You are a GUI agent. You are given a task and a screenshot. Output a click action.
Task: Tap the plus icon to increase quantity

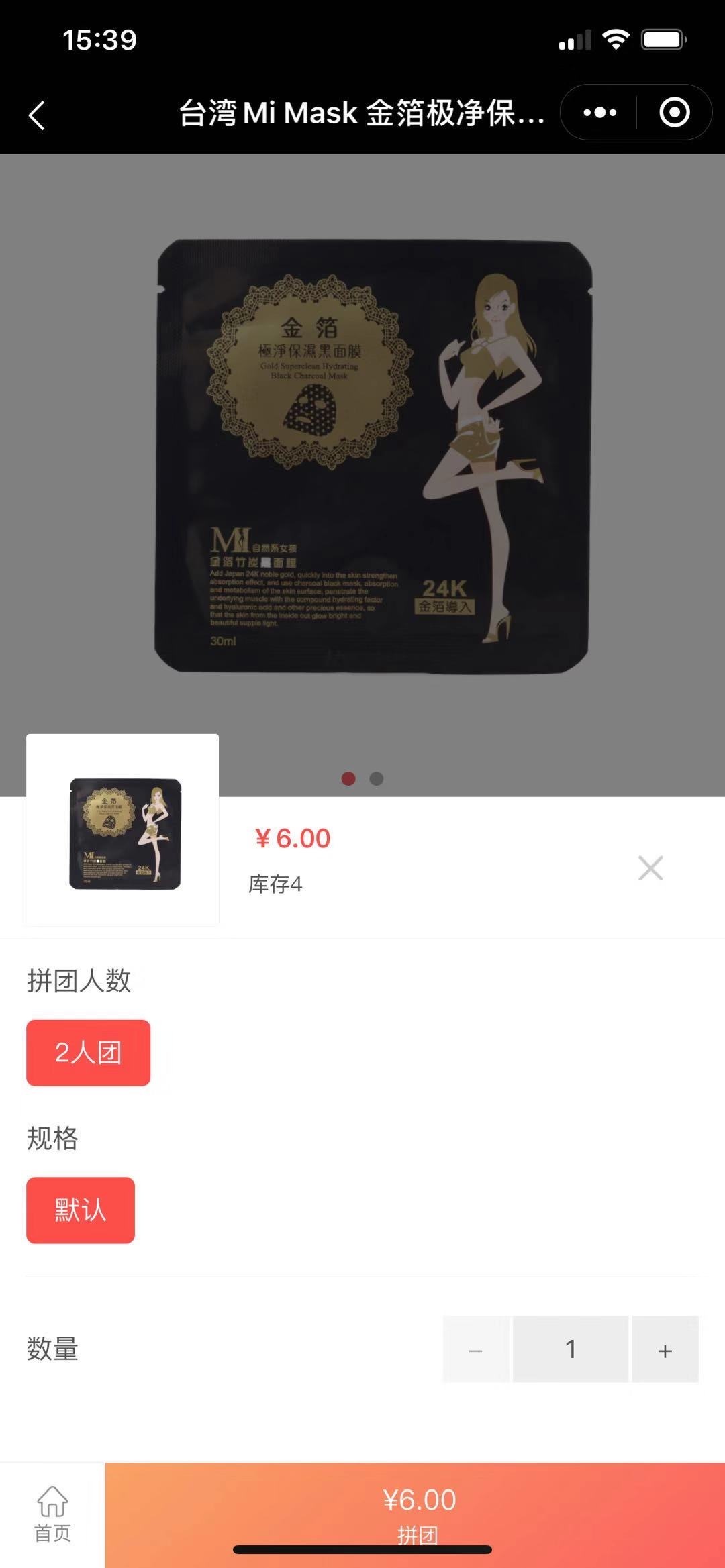(665, 1349)
